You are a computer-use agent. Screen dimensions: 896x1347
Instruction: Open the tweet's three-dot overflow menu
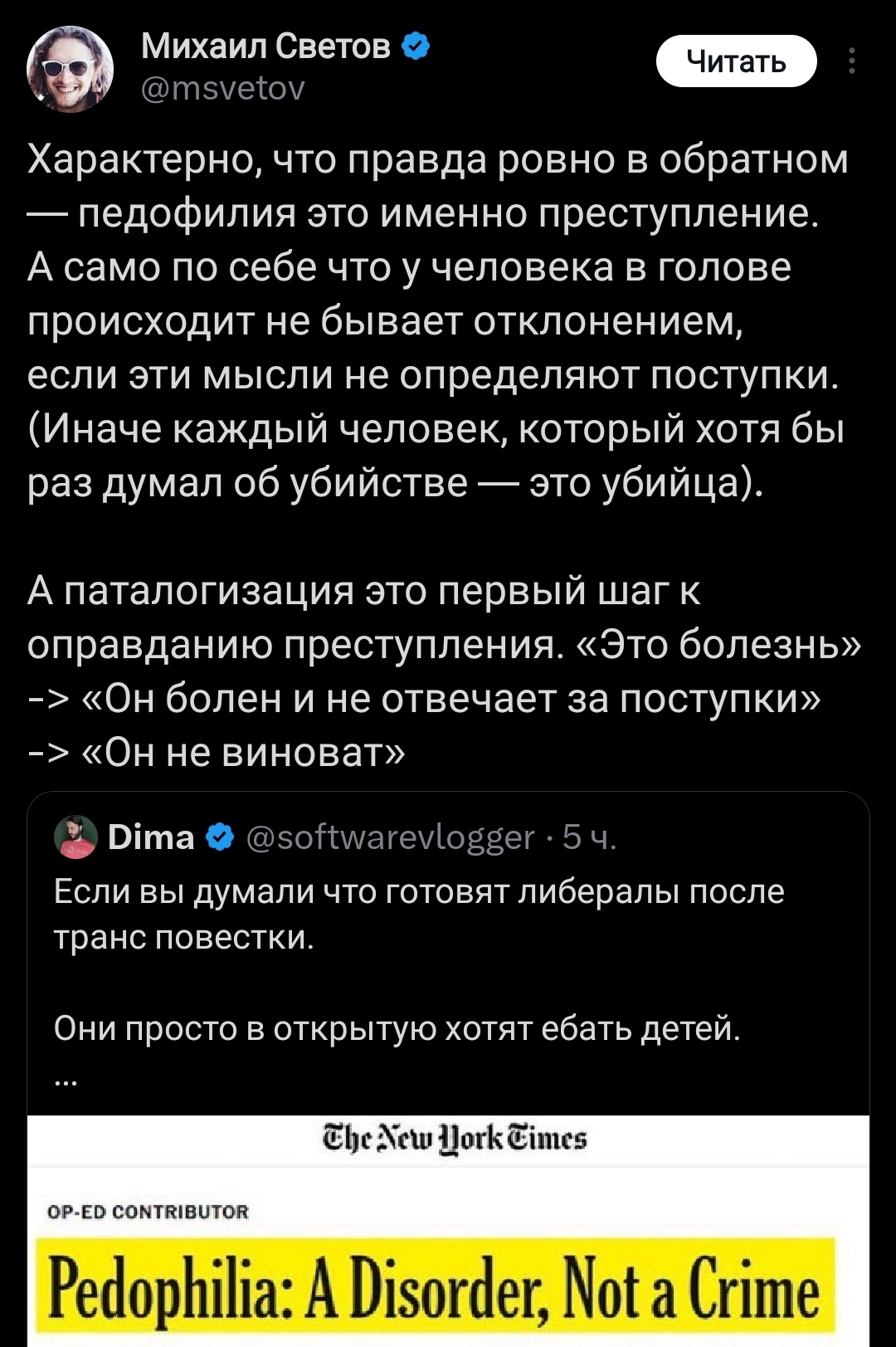[x=852, y=61]
